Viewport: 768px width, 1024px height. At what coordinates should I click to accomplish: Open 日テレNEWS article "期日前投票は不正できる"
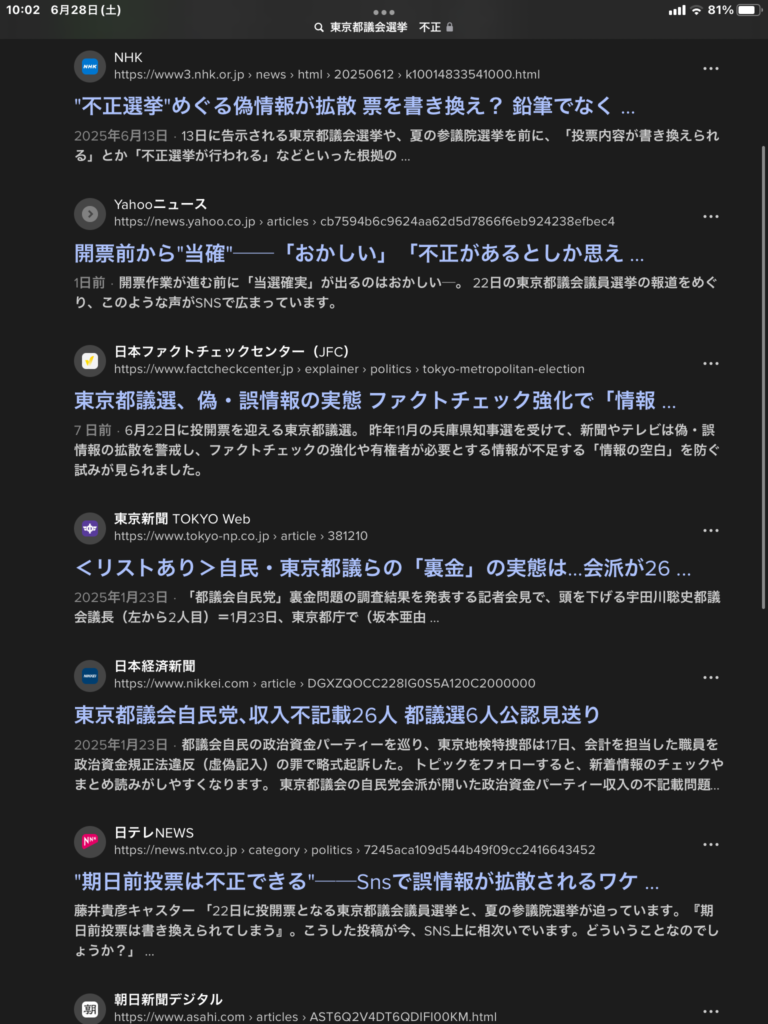366,881
